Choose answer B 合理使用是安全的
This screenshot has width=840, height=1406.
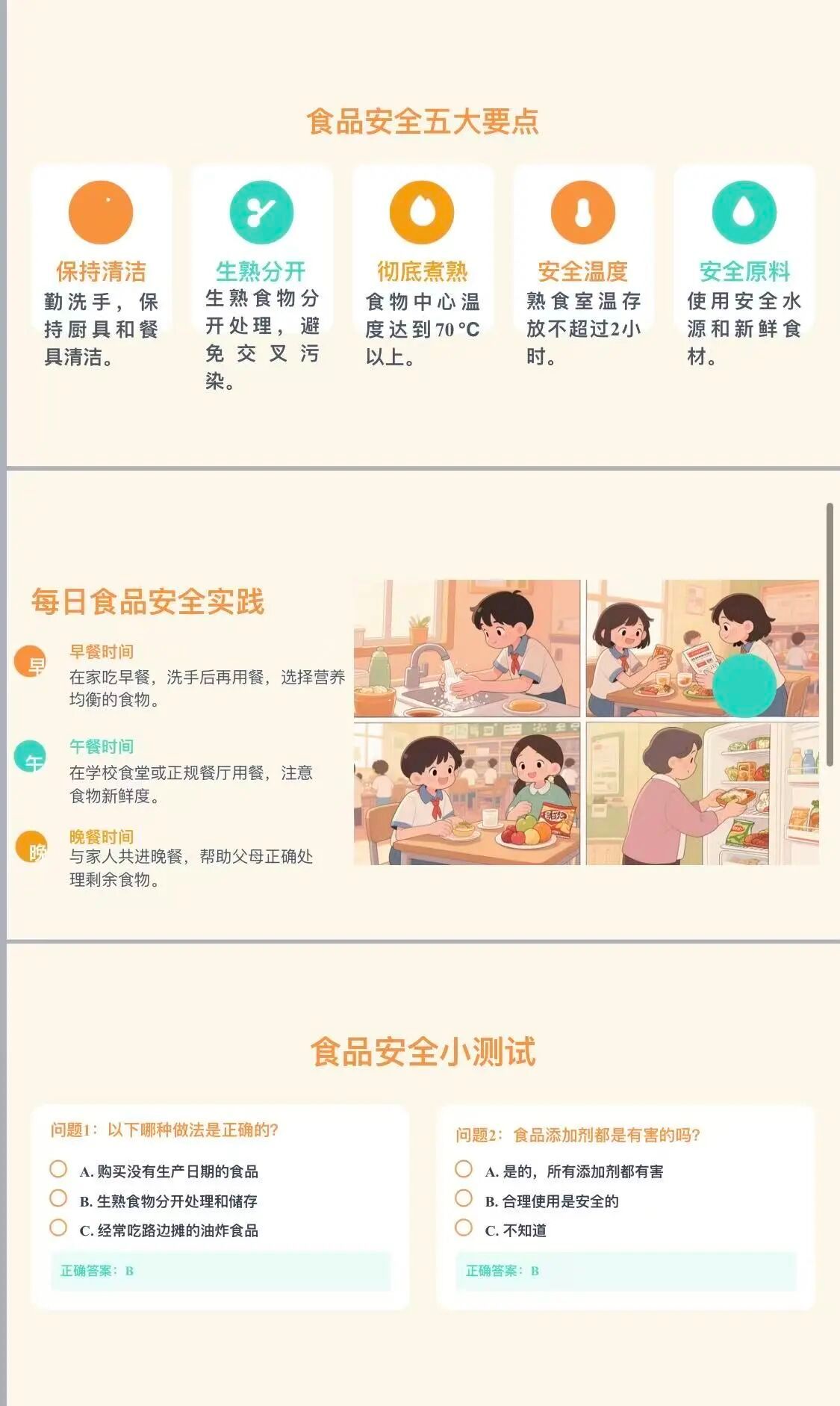pyautogui.click(x=464, y=1198)
